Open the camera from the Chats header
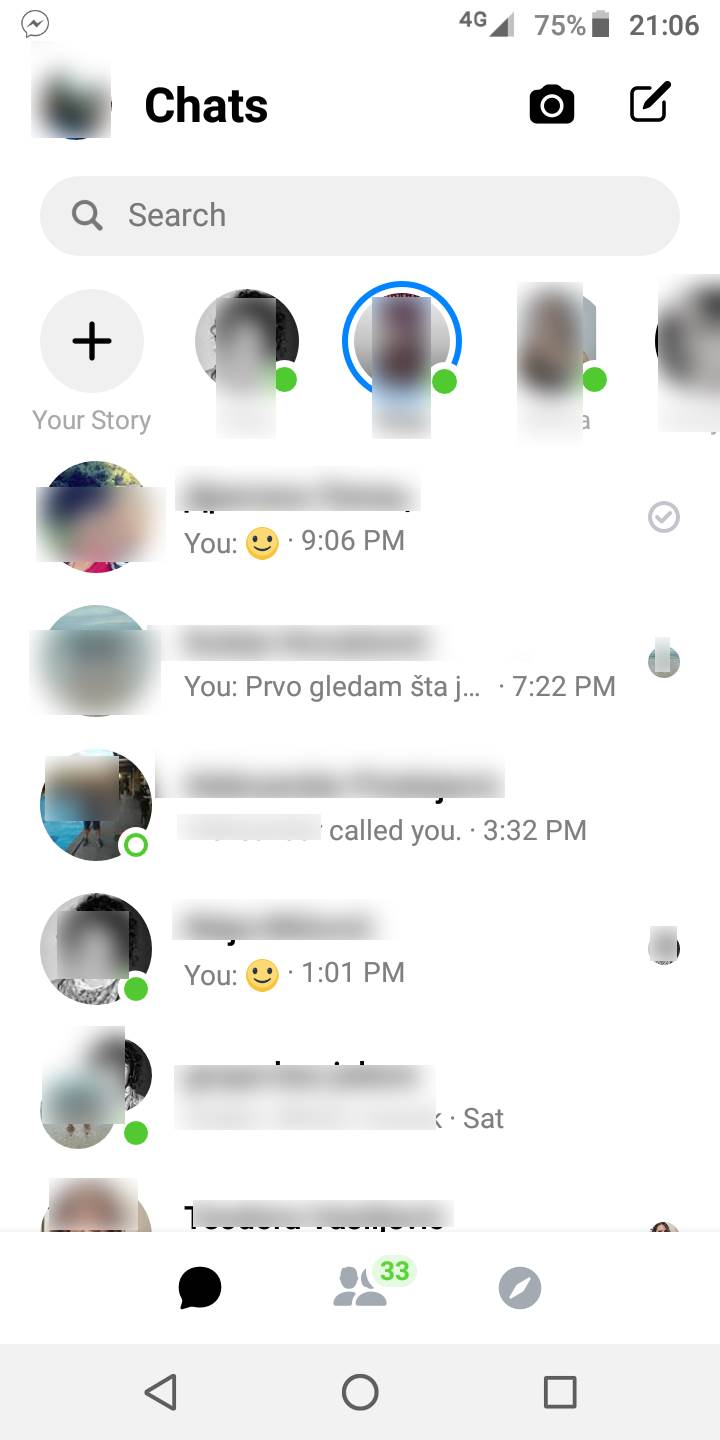 tap(552, 105)
